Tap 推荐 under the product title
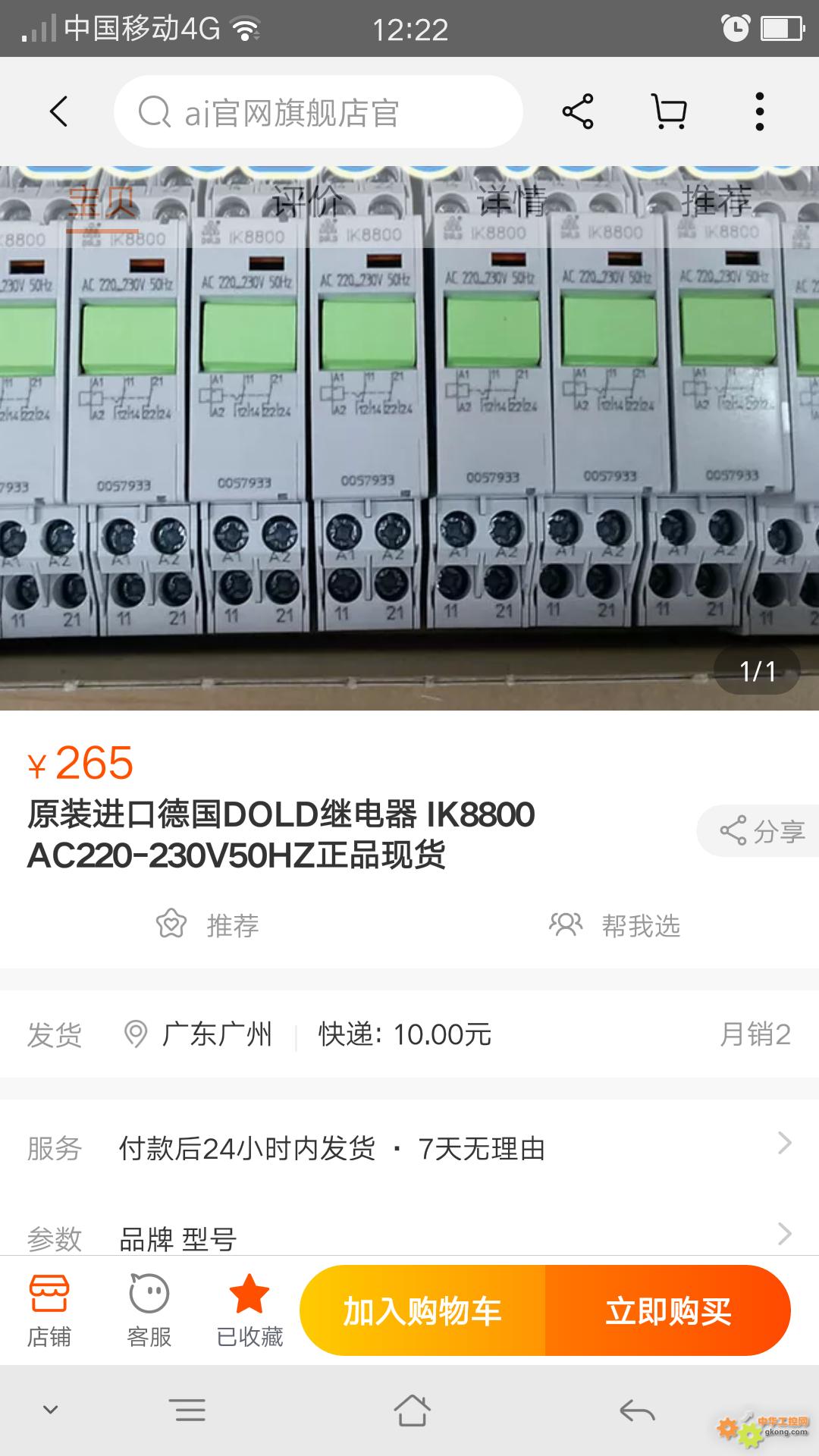This screenshot has height=1456, width=819. 207,925
